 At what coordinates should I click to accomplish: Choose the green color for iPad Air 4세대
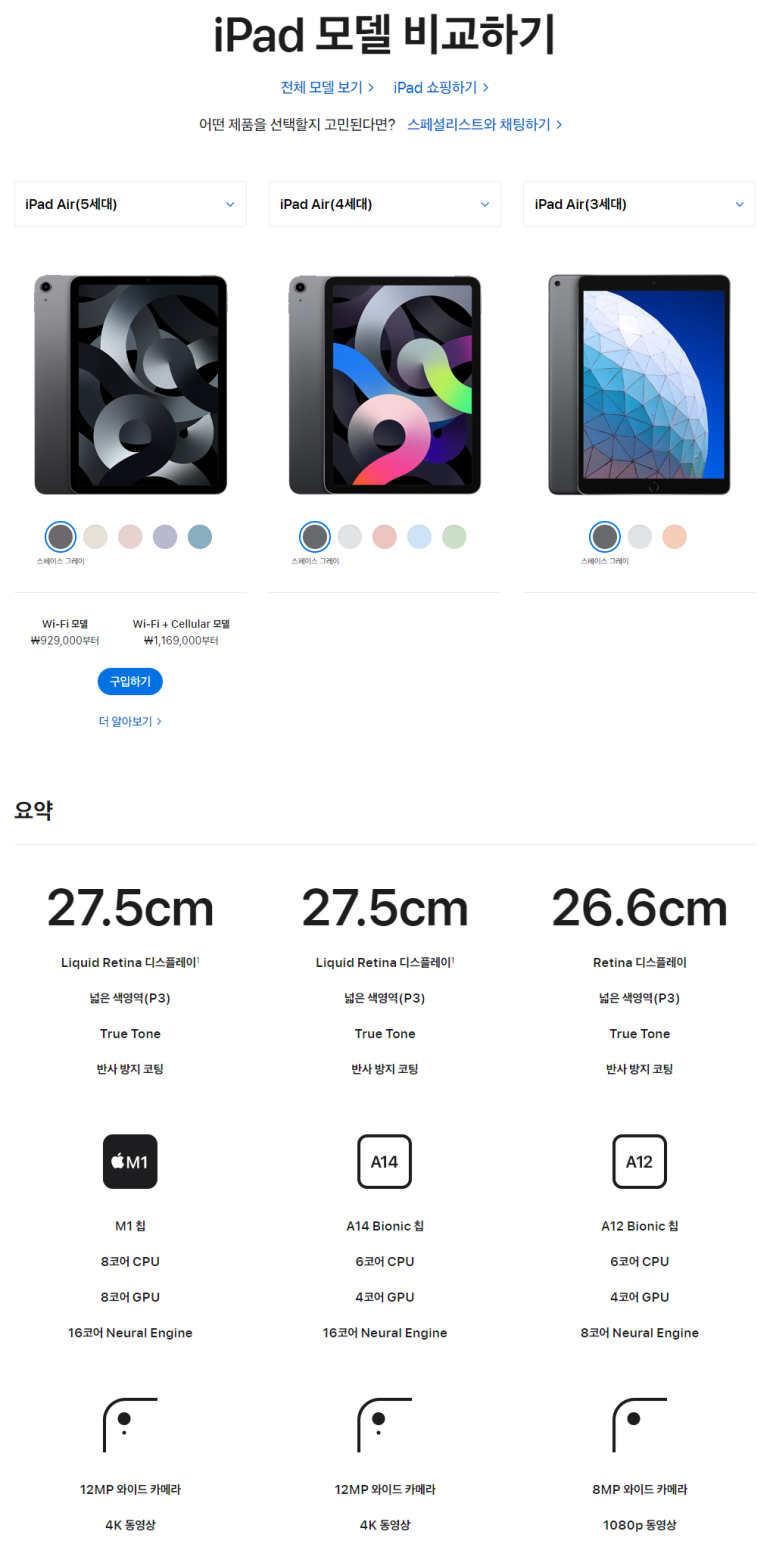(x=454, y=537)
